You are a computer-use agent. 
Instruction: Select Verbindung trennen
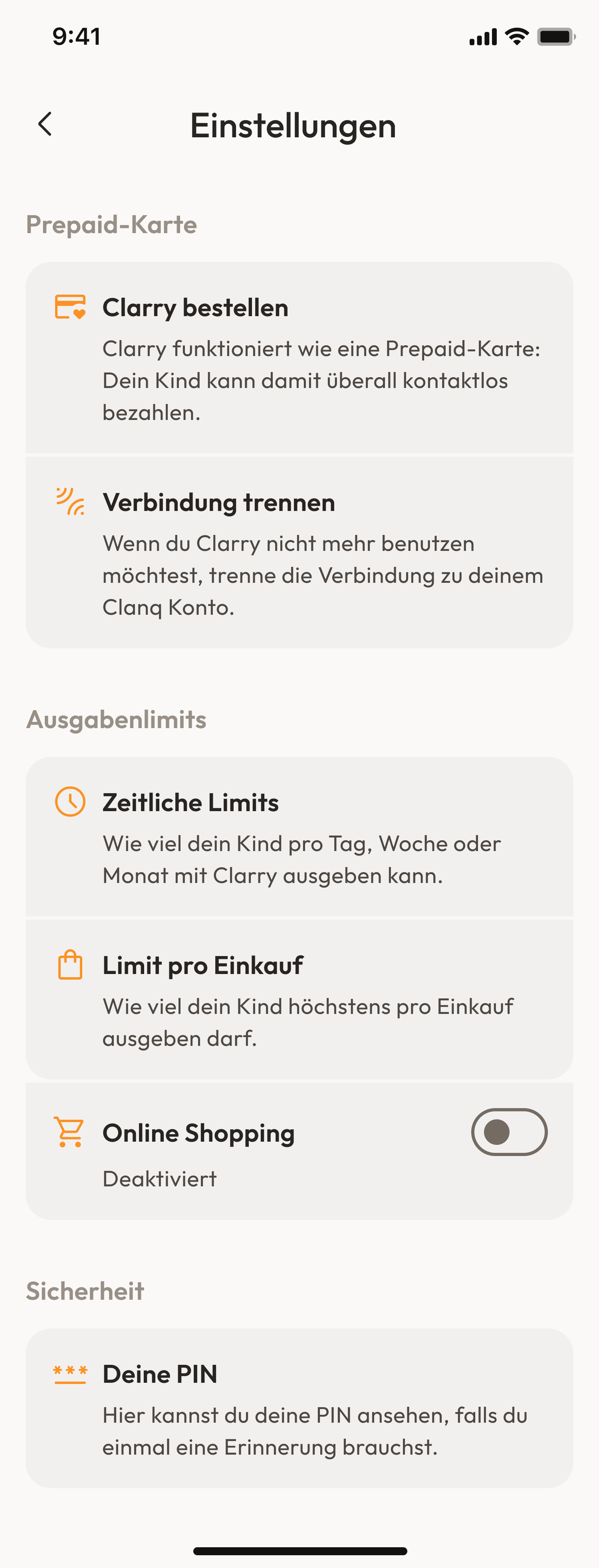coord(299,553)
